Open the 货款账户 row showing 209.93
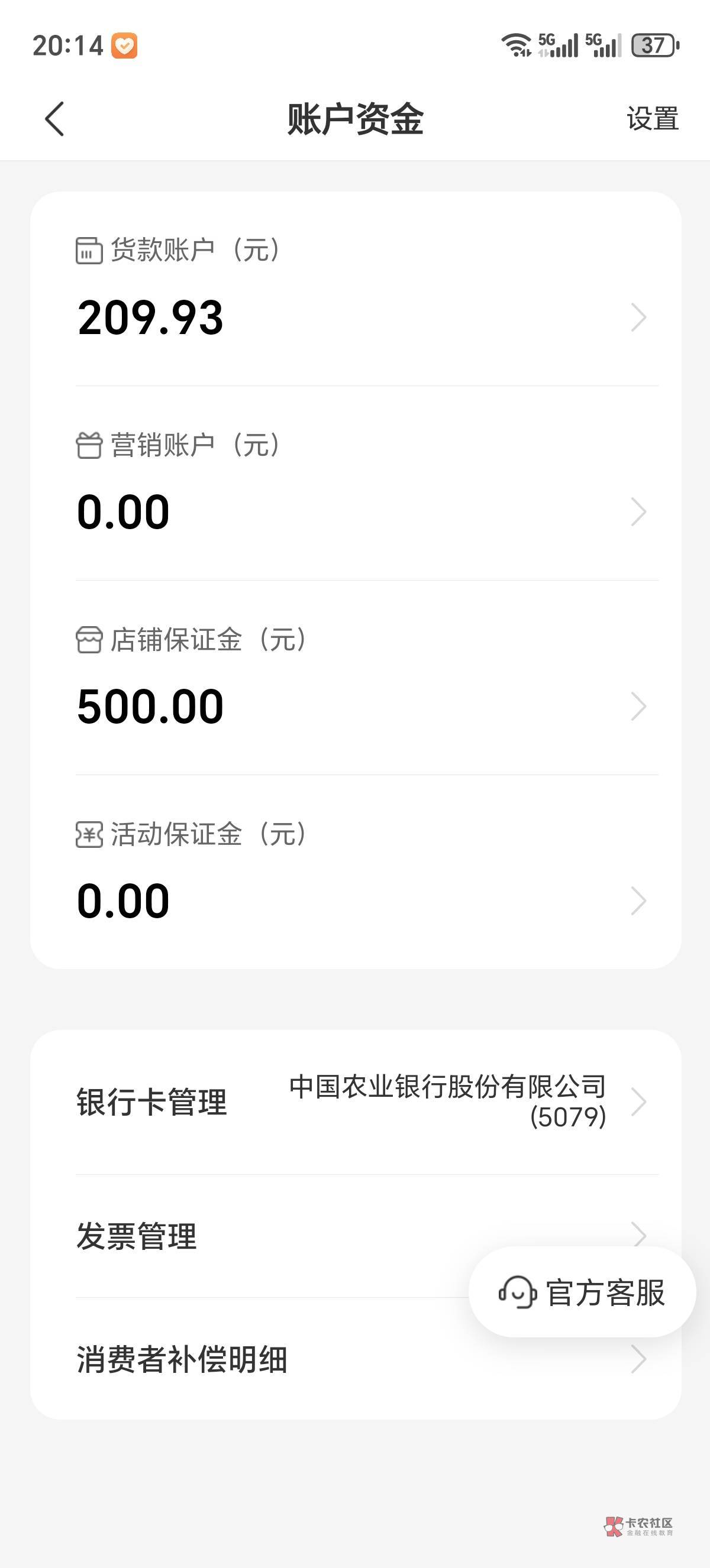The height and width of the screenshot is (1568, 710). 356,289
